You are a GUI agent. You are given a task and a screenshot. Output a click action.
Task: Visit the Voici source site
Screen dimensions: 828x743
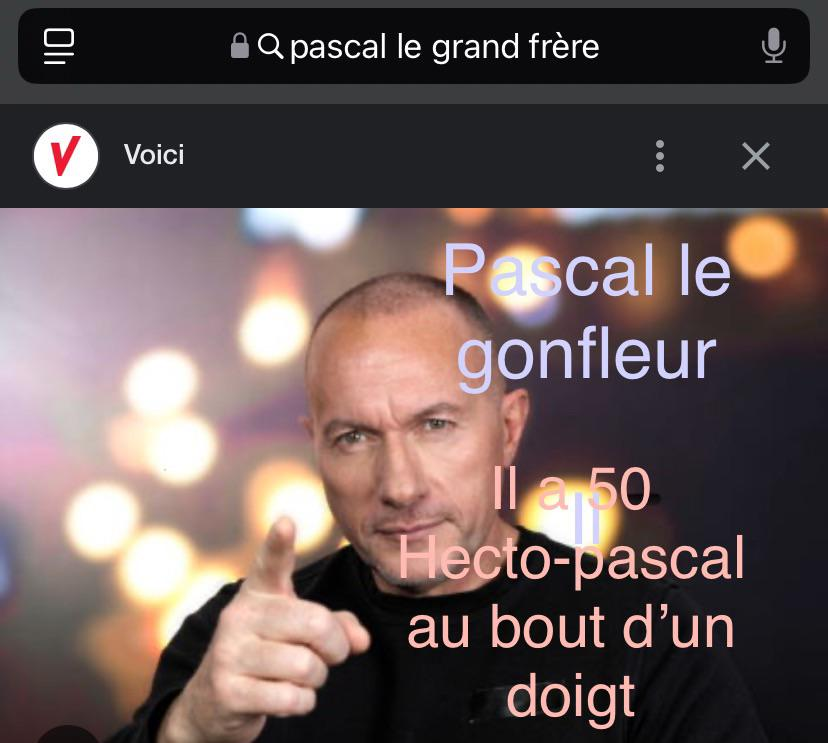153,156
